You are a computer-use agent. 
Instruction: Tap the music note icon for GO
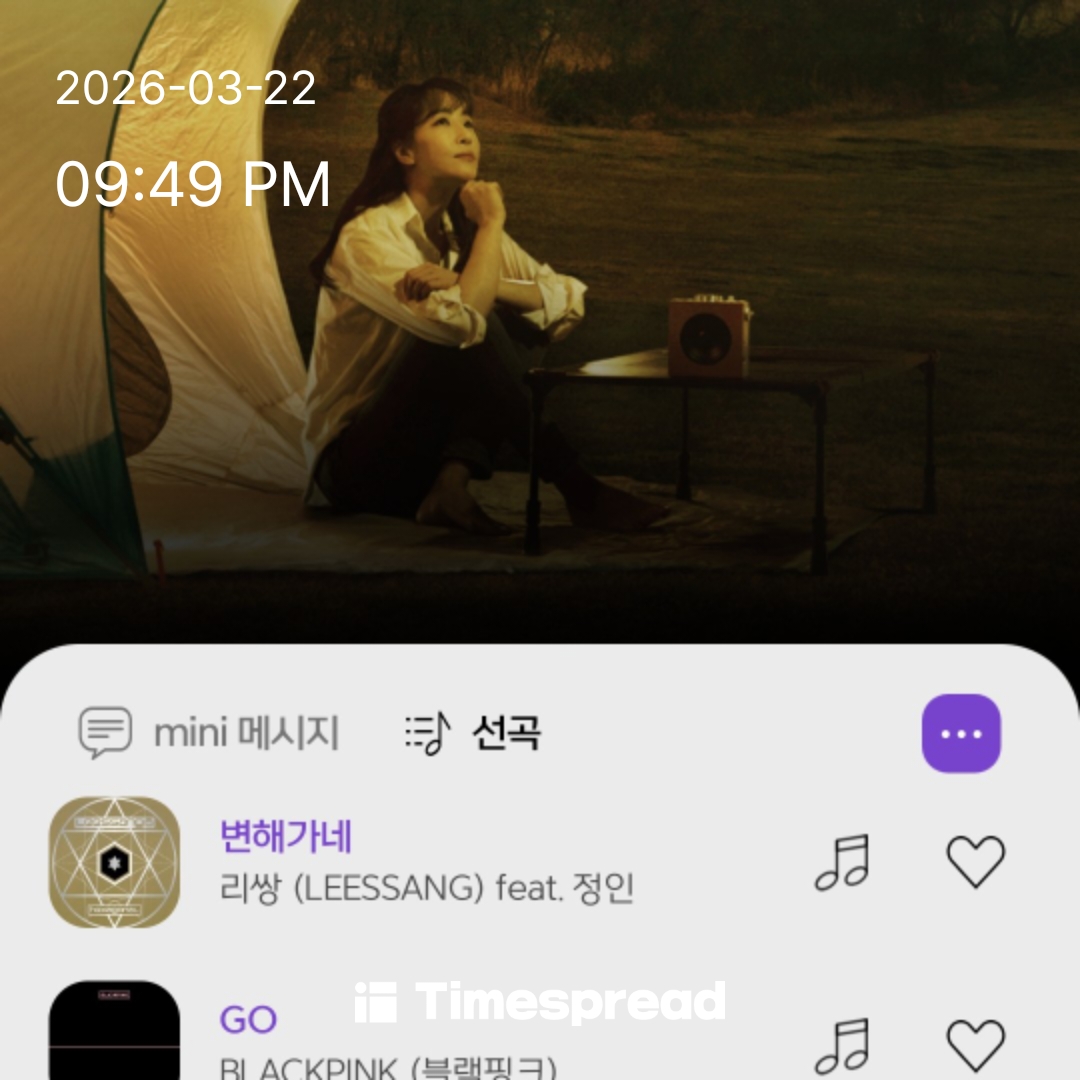[842, 1045]
